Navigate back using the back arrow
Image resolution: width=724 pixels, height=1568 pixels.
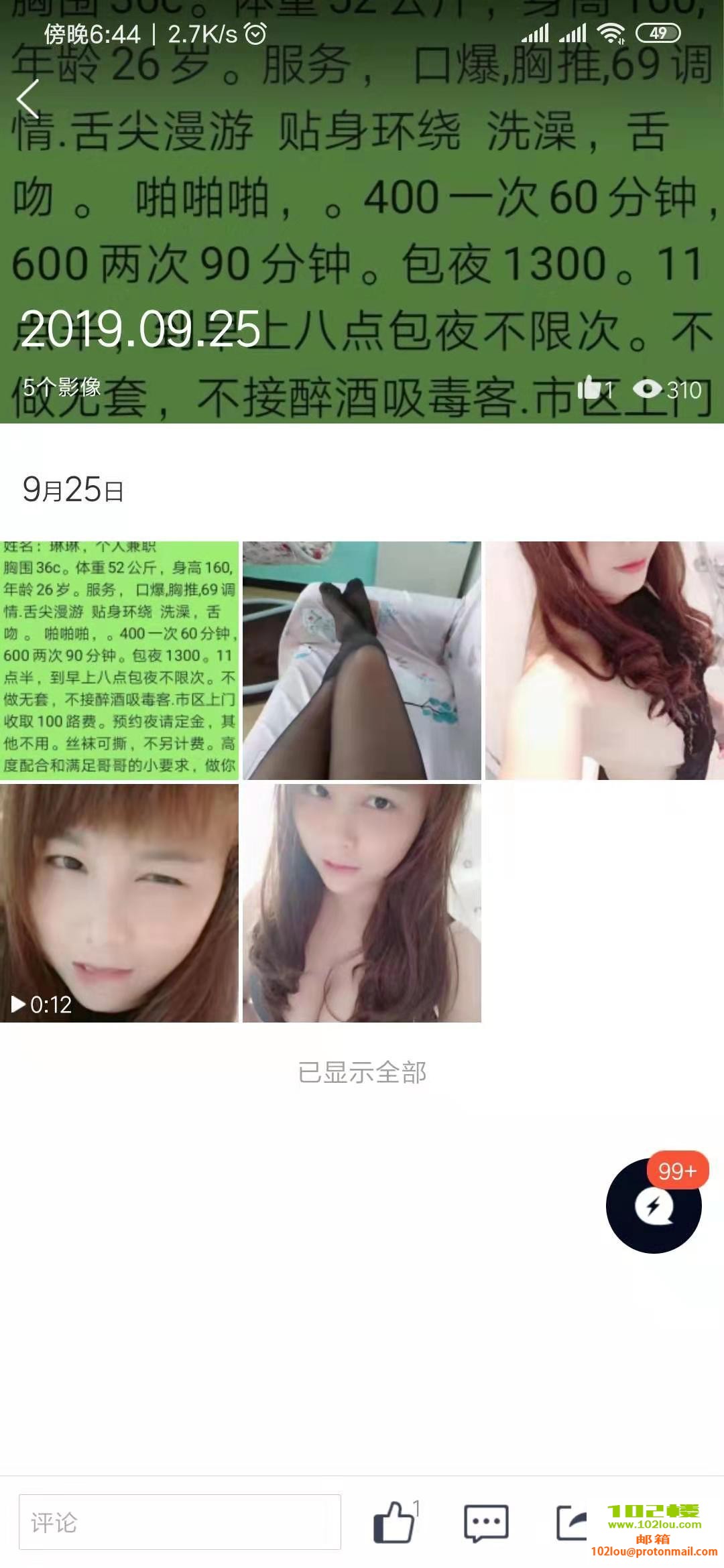(28, 99)
